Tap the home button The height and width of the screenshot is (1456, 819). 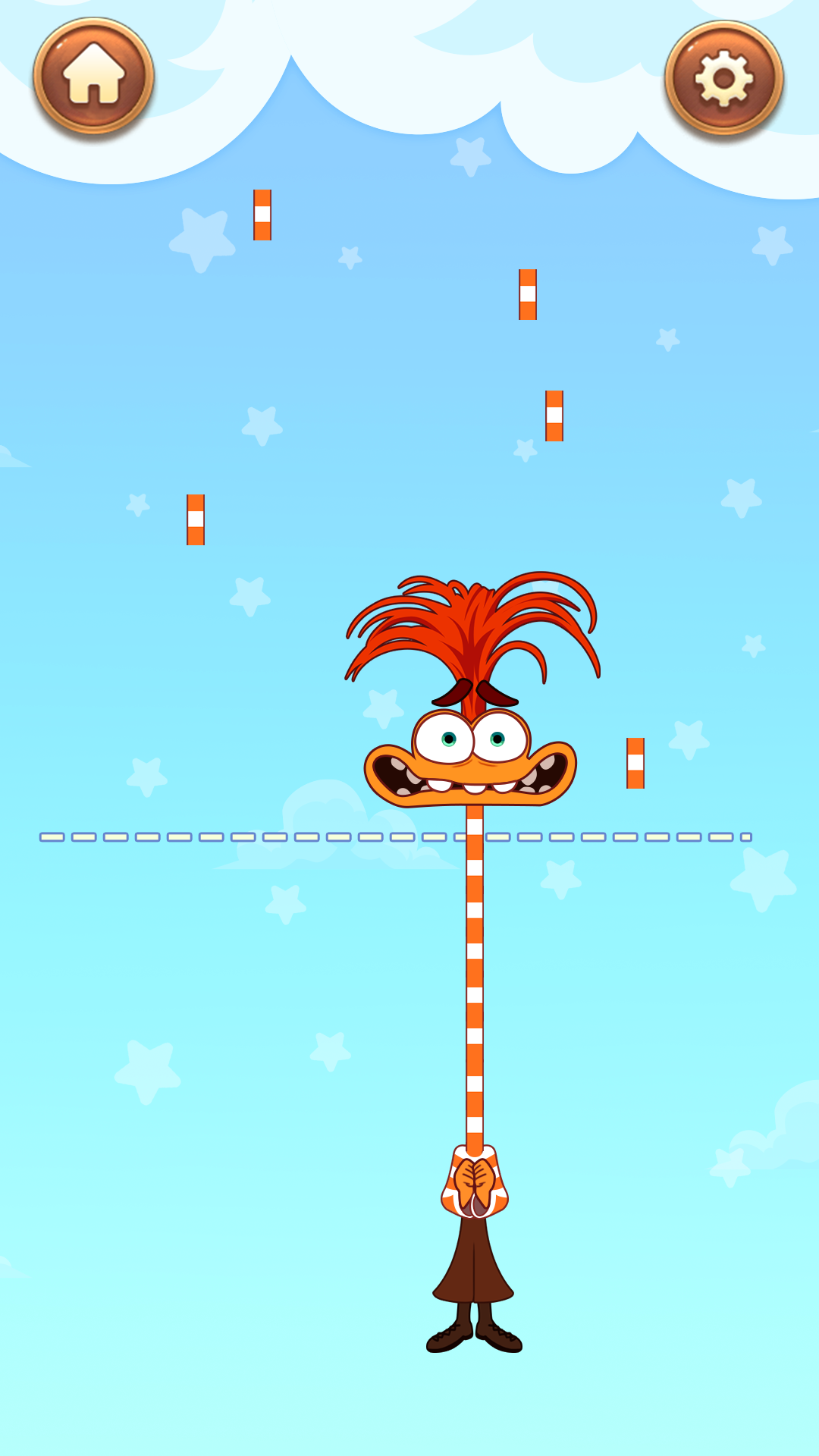[x=94, y=76]
